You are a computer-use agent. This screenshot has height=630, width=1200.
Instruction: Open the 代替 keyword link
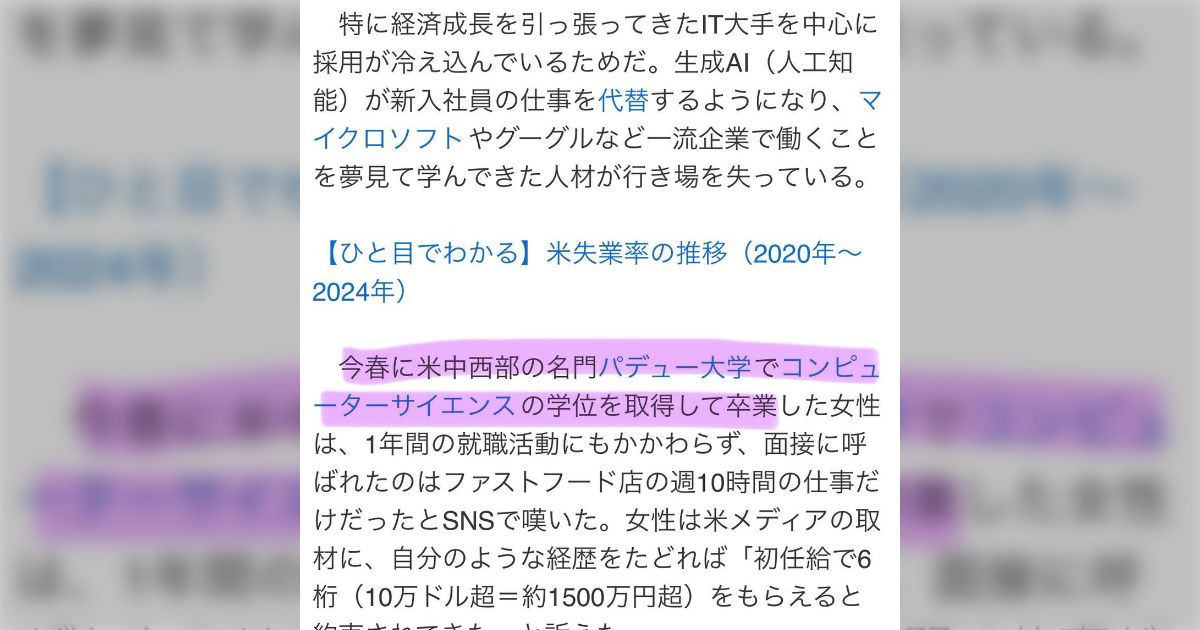click(x=623, y=100)
